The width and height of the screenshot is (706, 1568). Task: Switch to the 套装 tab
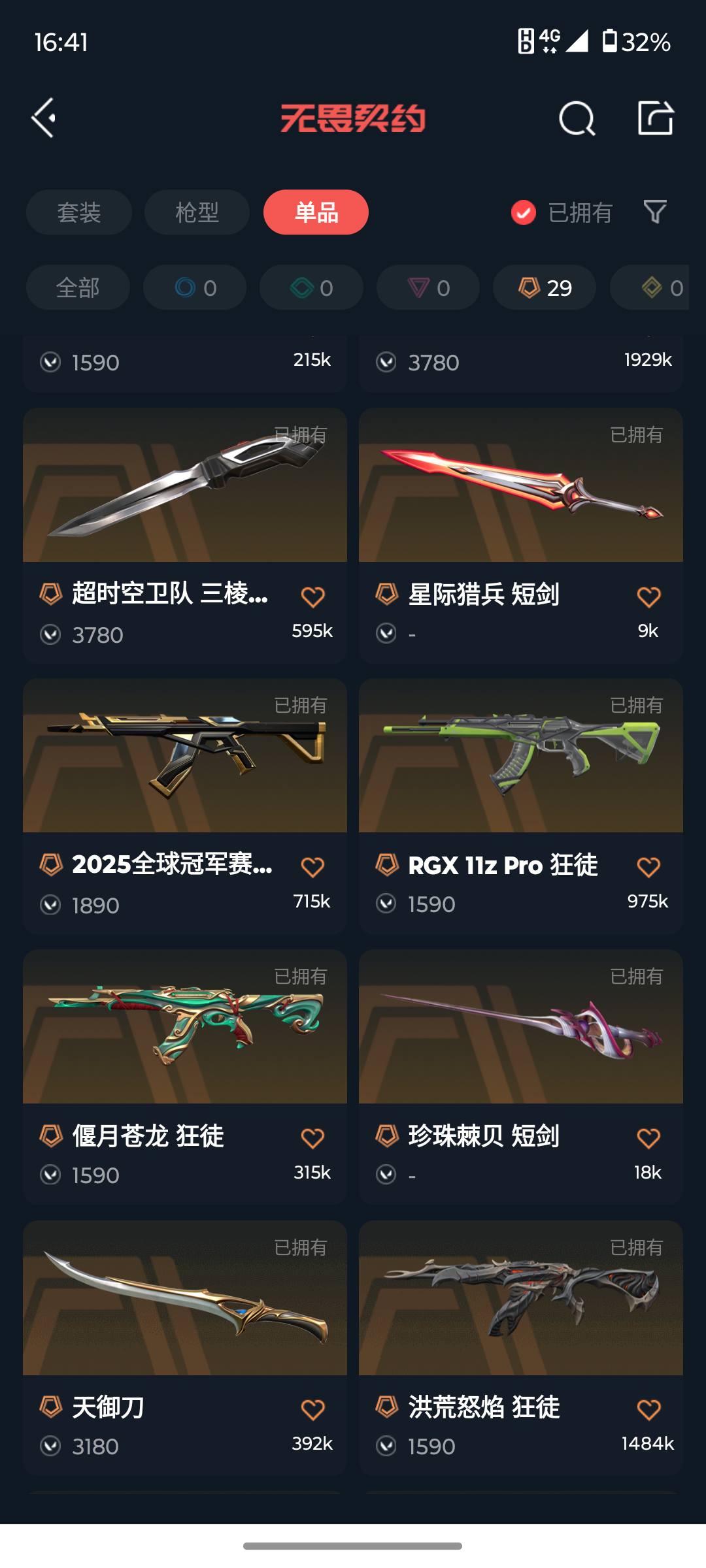78,212
